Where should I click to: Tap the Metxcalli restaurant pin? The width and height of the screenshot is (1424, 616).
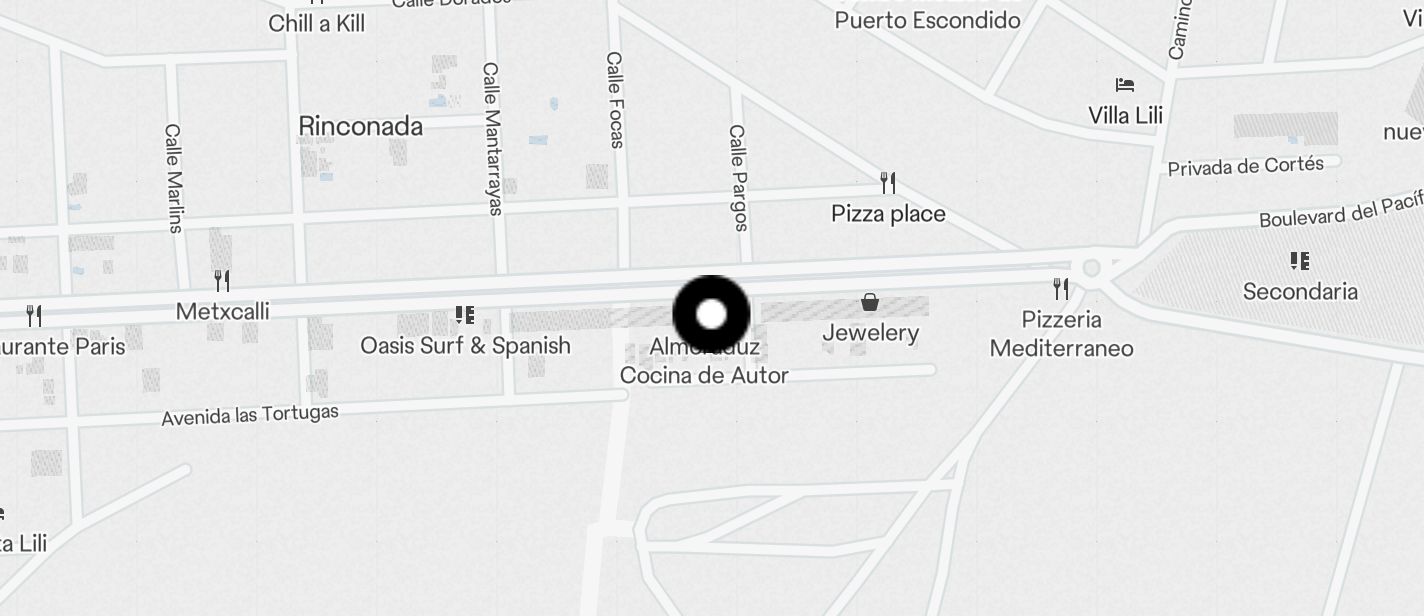[x=222, y=281]
